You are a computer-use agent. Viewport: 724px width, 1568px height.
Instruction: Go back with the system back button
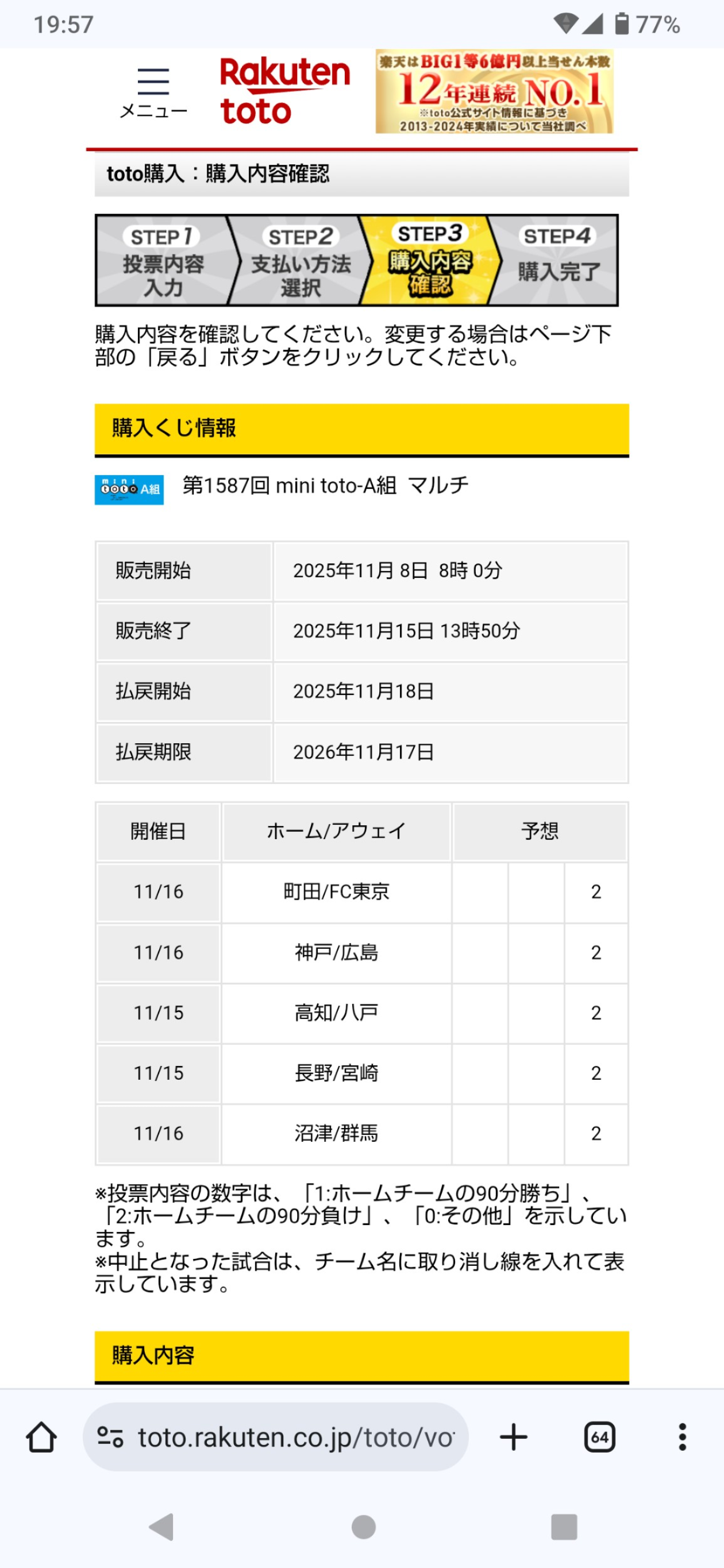coord(162,1527)
